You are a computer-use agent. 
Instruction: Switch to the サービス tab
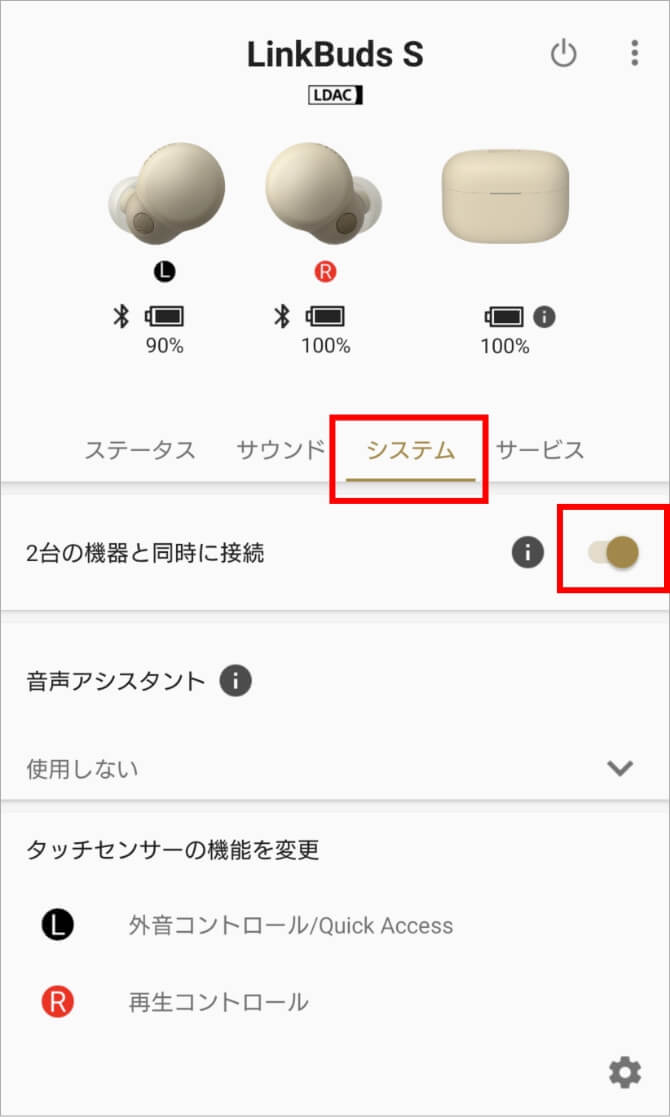point(539,450)
